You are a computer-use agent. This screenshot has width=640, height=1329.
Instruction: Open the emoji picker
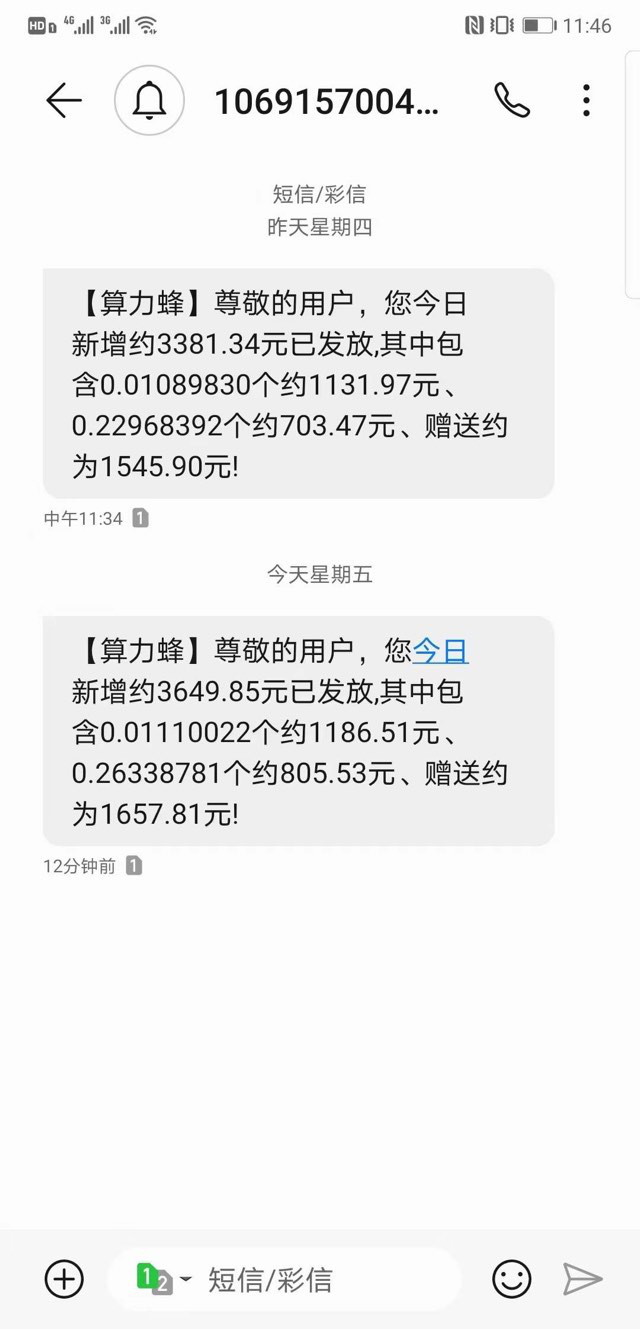tap(512, 1279)
